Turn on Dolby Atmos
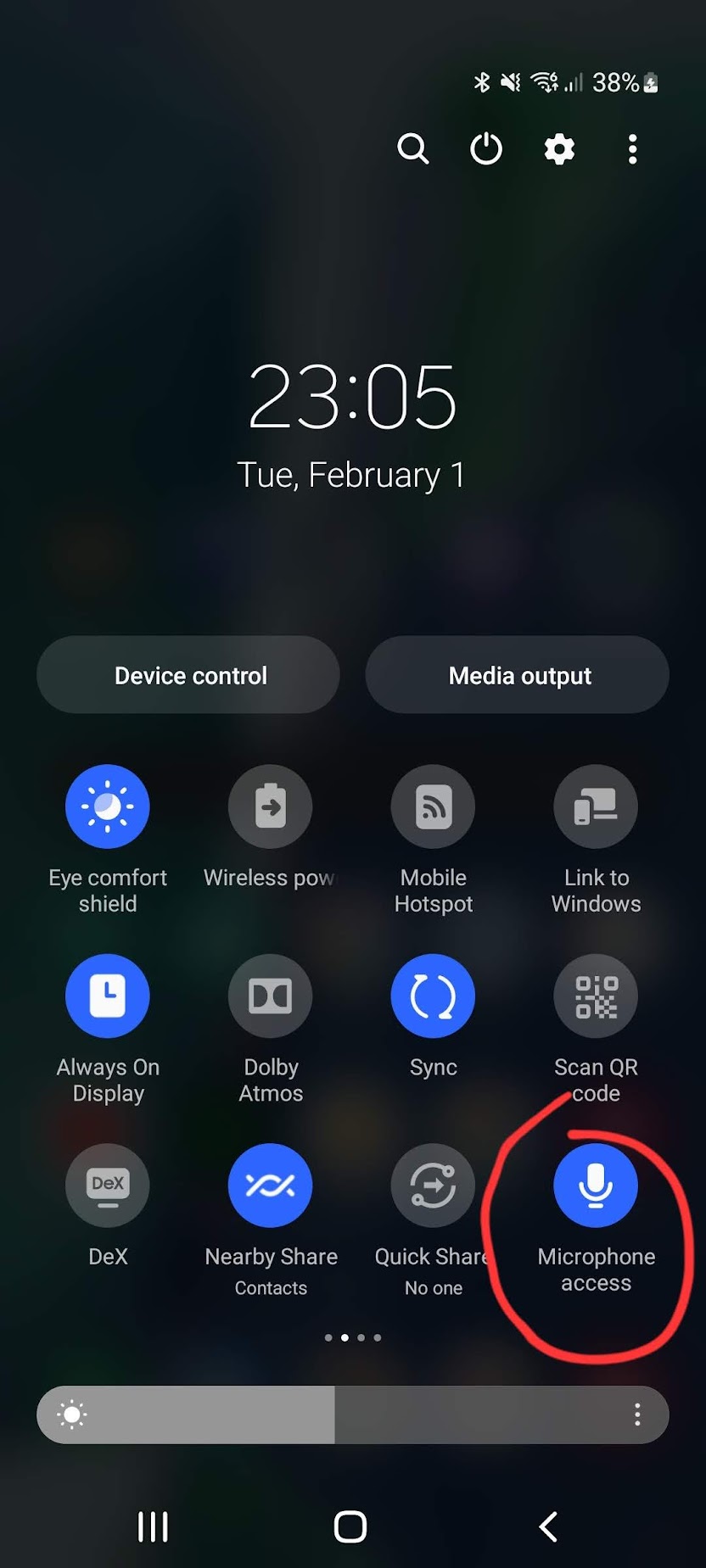Screen dimensions: 706x1568 (x=271, y=996)
